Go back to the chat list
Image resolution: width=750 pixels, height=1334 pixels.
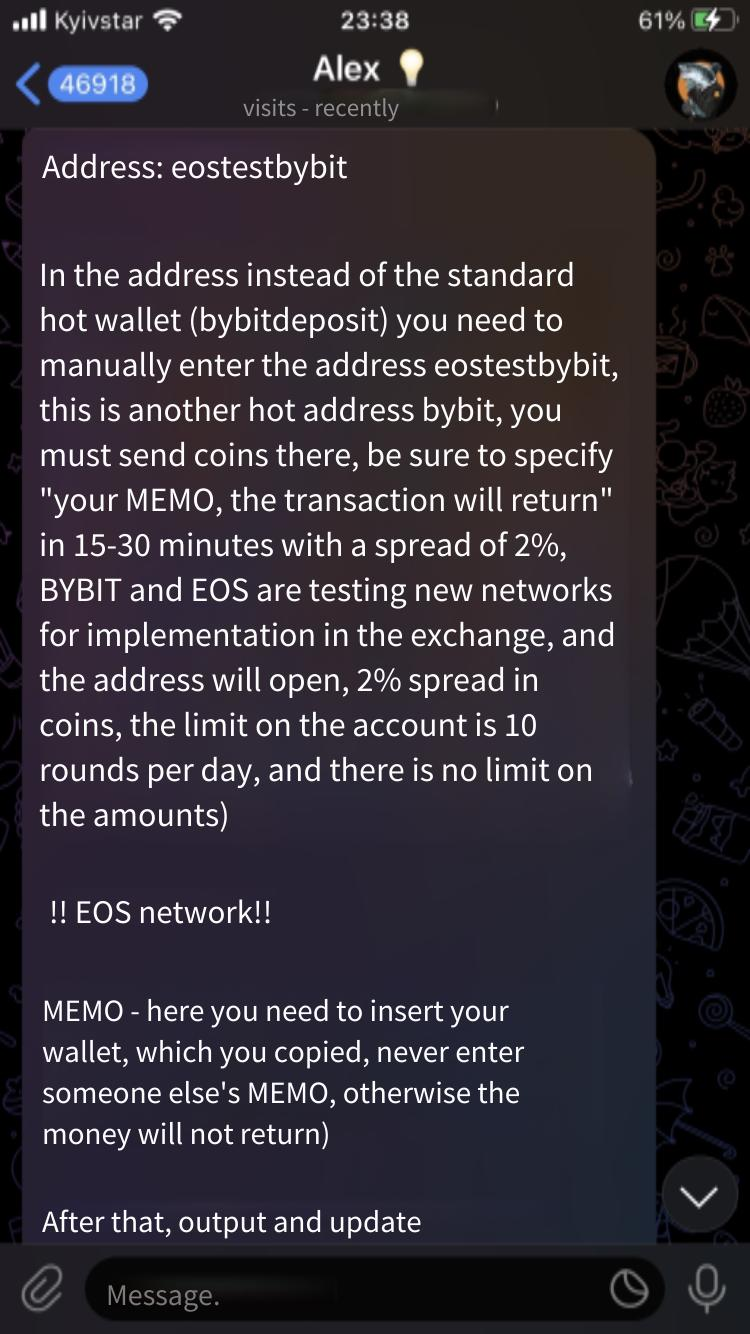point(80,85)
